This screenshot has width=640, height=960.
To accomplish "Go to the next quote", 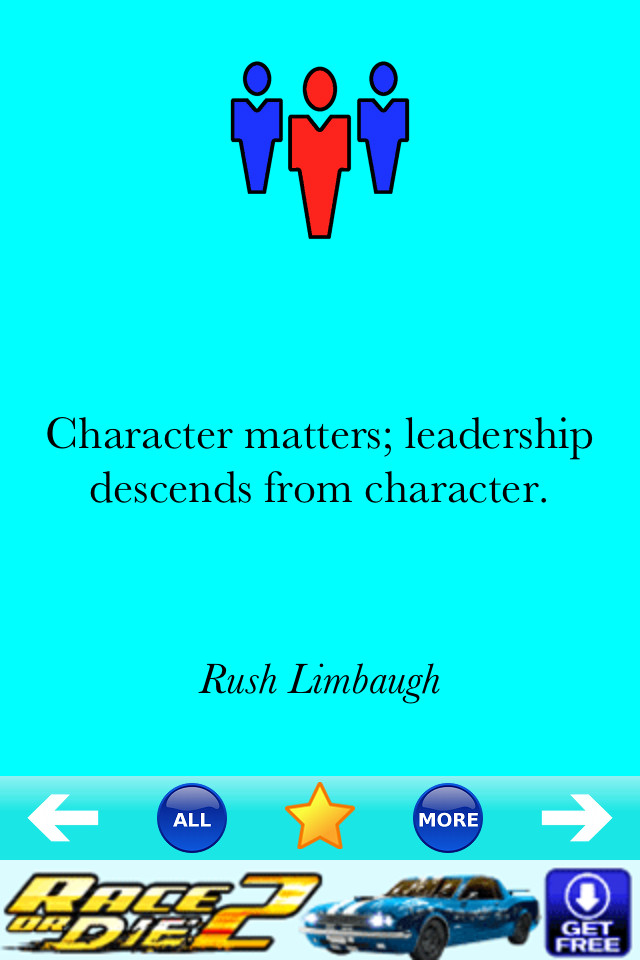I will 576,818.
